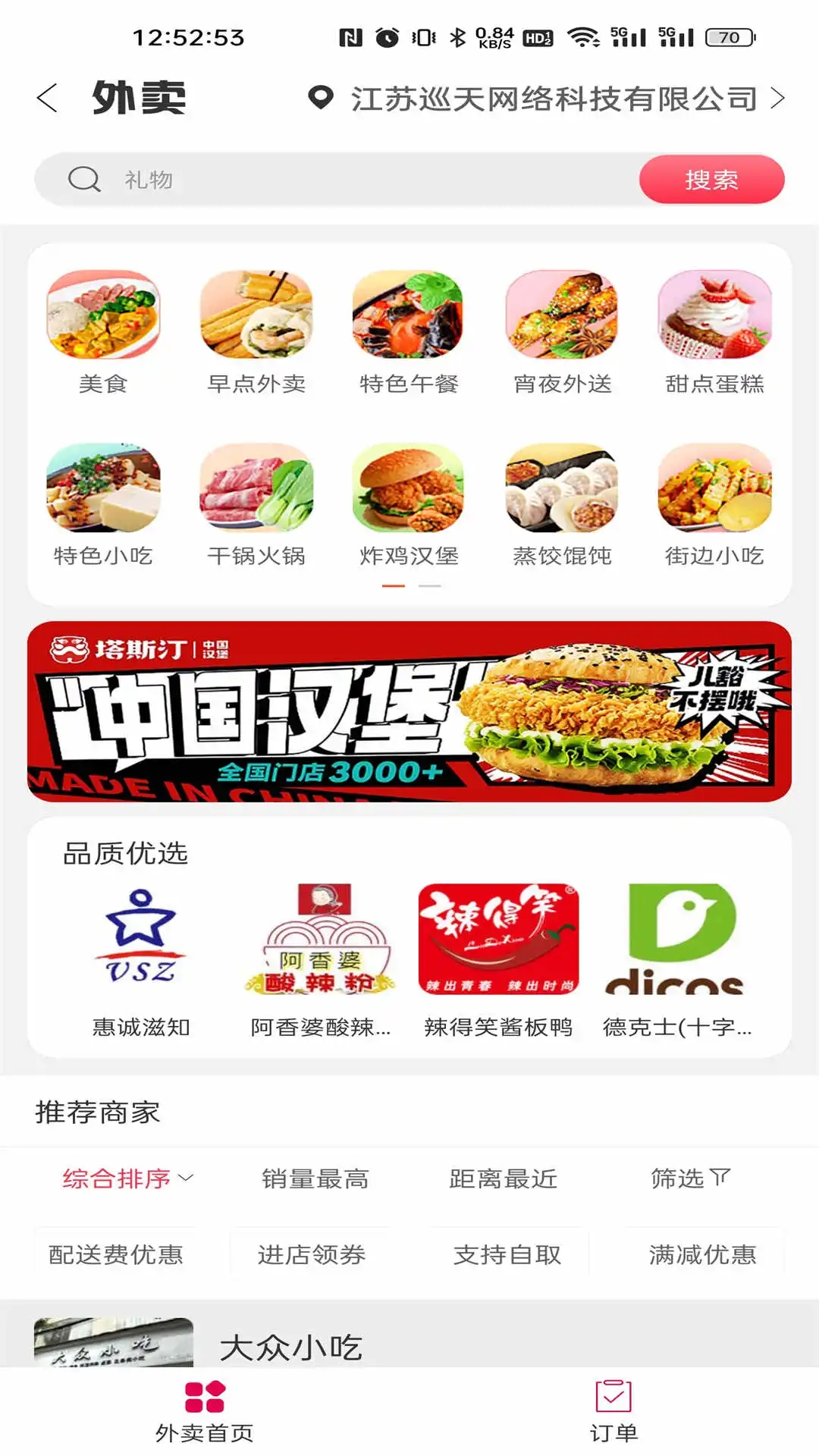
Task: Tap the back arrow on 外卖 page
Action: pos(48,97)
